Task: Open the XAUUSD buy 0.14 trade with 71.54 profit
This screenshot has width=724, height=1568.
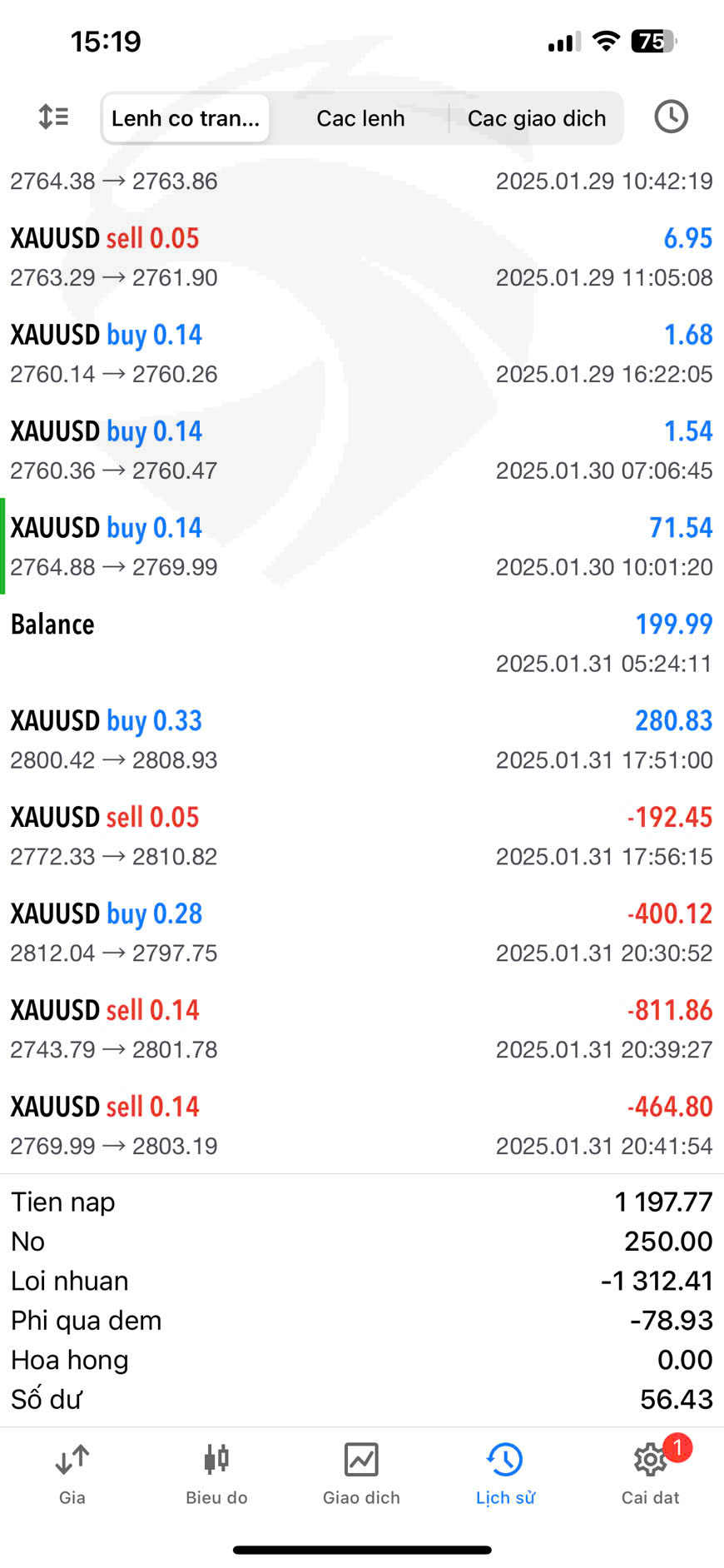Action: click(x=361, y=546)
